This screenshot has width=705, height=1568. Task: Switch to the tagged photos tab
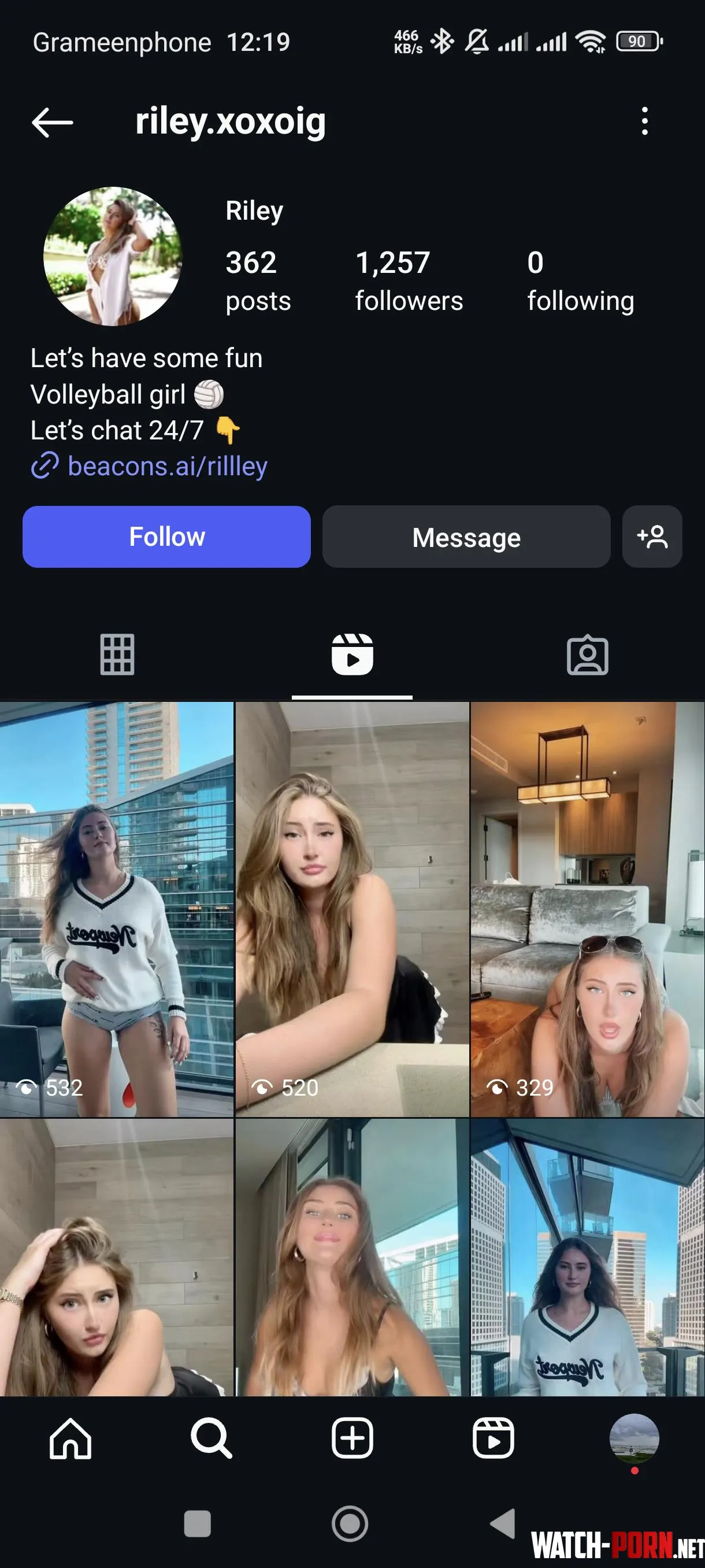click(x=587, y=655)
